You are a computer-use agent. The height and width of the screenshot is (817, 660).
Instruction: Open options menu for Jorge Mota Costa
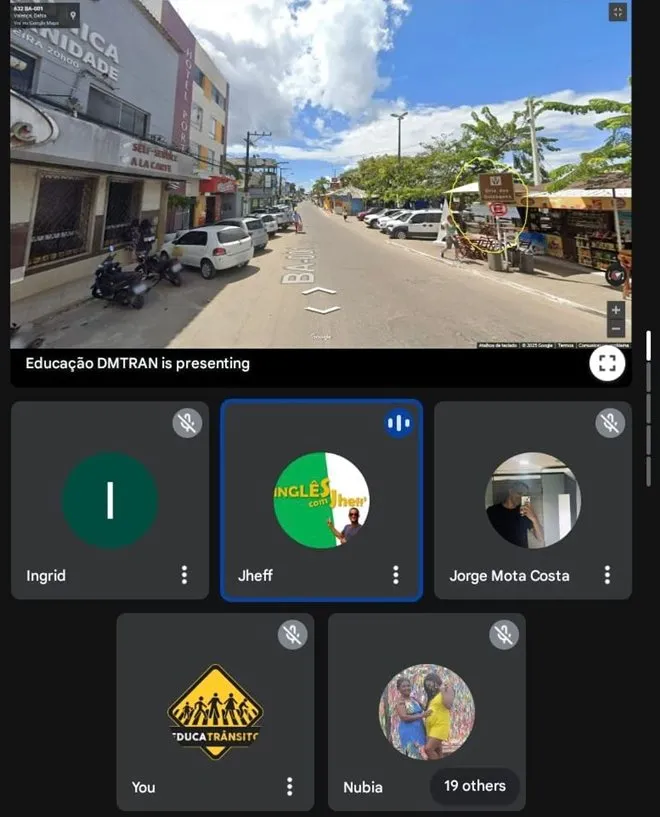click(607, 575)
